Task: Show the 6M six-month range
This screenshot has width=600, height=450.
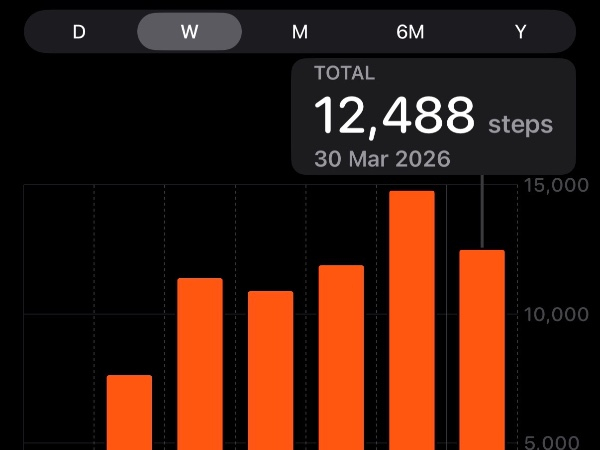Action: pyautogui.click(x=410, y=31)
